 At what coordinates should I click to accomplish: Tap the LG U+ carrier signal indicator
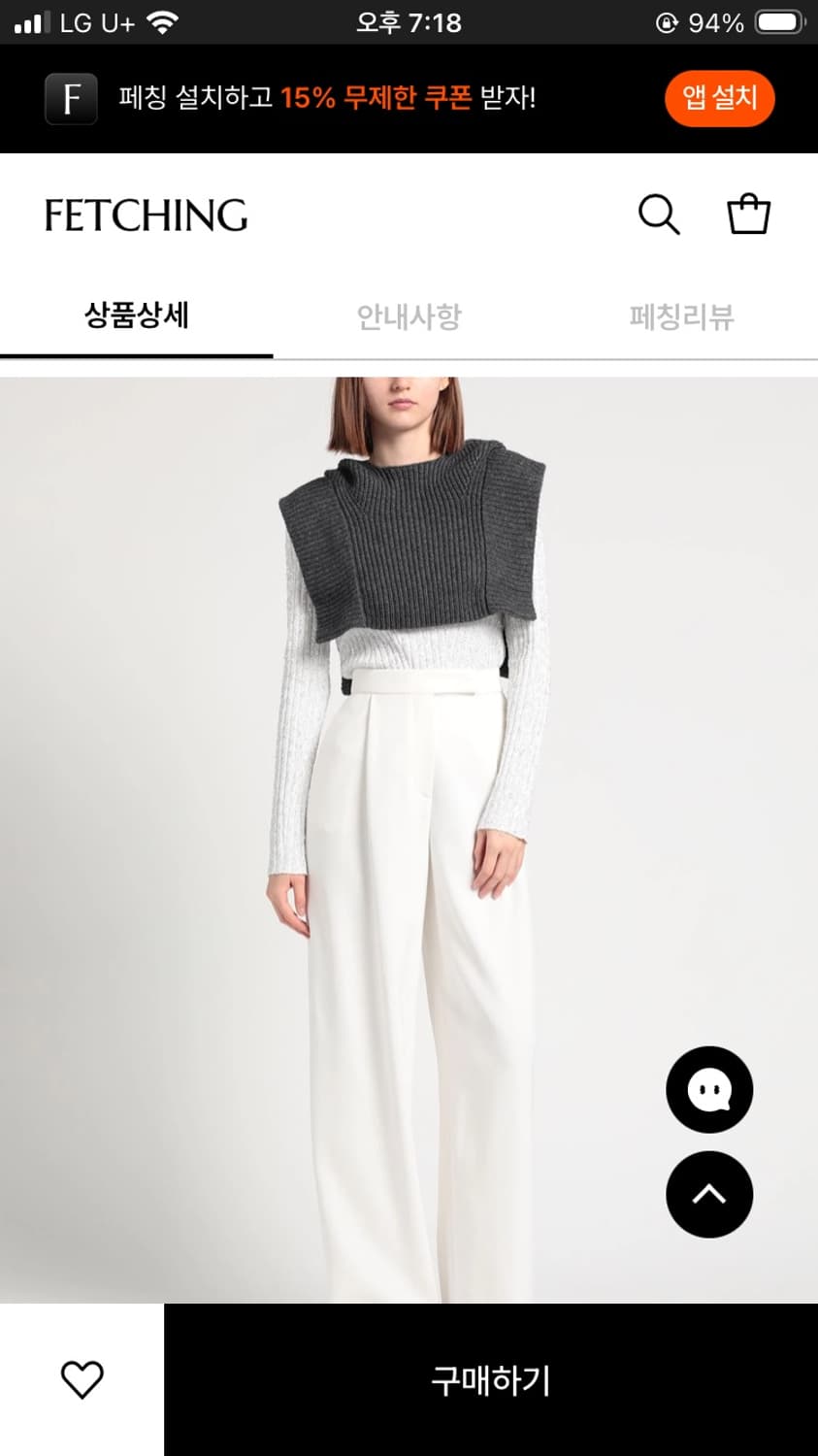point(27,20)
